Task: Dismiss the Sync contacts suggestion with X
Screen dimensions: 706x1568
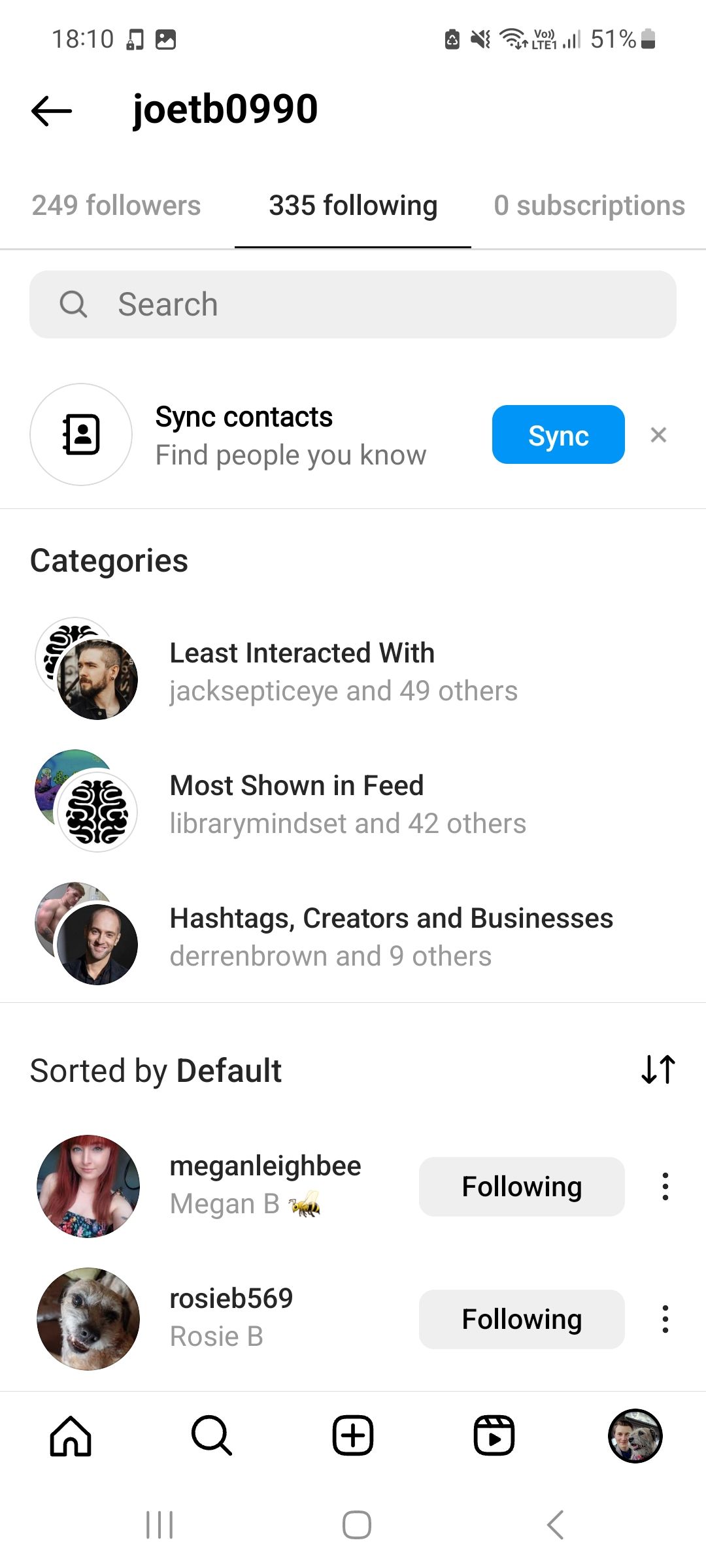Action: click(x=658, y=434)
